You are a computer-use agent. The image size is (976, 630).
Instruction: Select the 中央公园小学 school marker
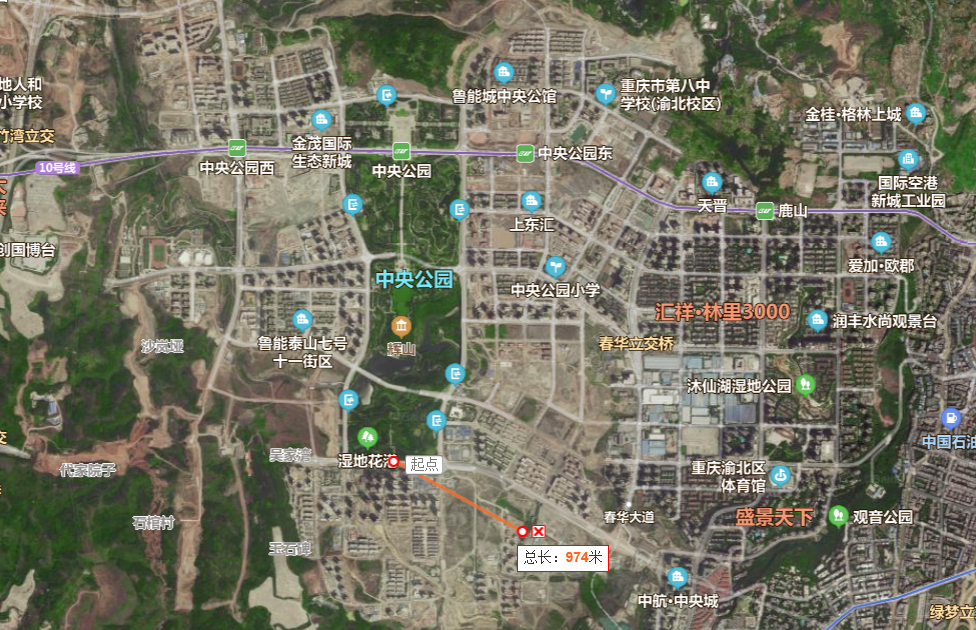pyautogui.click(x=555, y=267)
